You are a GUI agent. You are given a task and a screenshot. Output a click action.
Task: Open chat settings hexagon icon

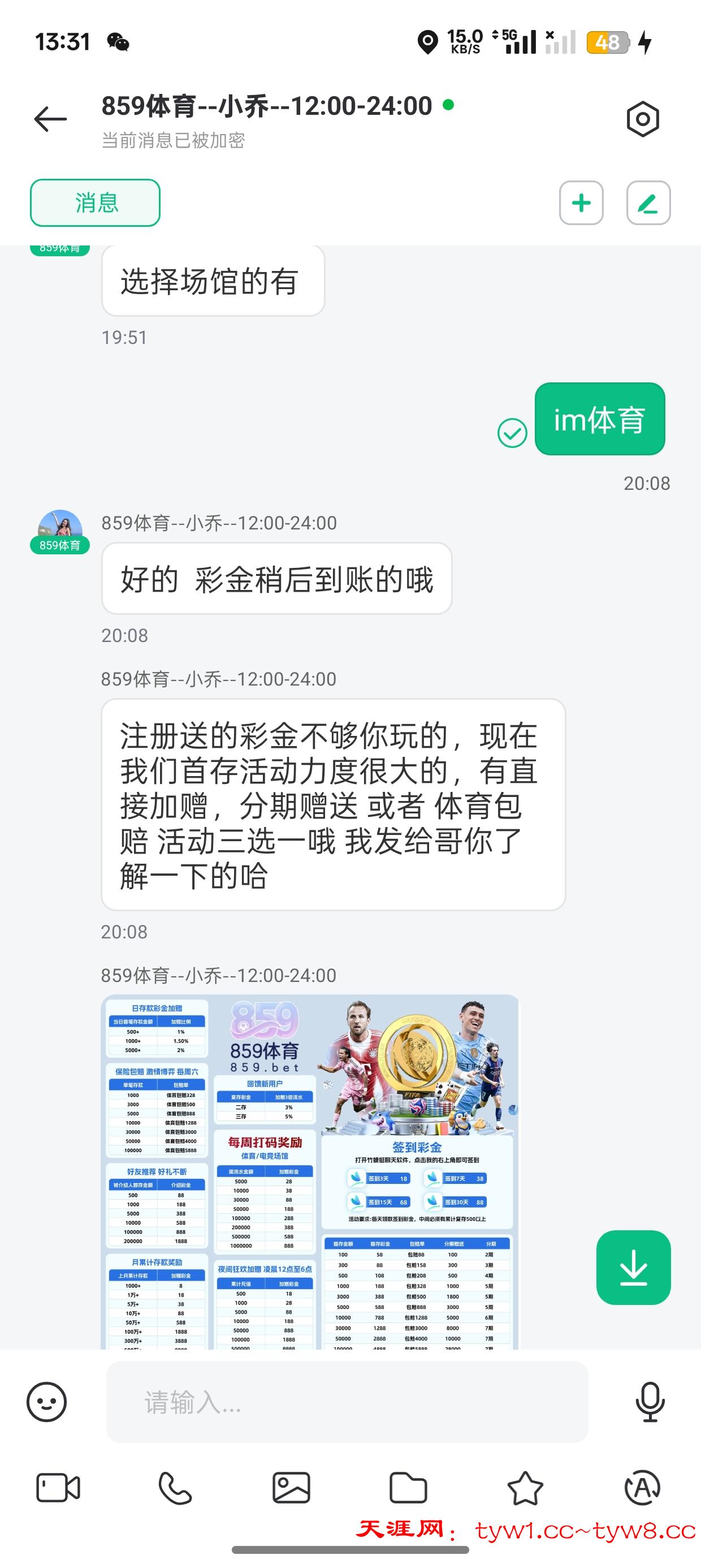(x=643, y=119)
